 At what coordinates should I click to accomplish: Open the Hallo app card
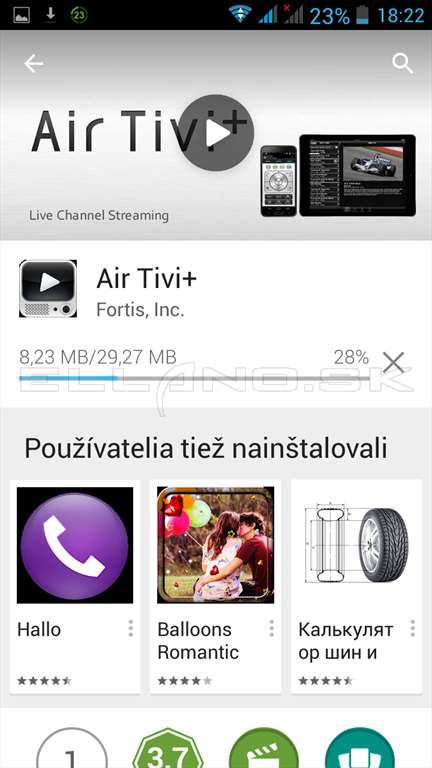[75, 586]
